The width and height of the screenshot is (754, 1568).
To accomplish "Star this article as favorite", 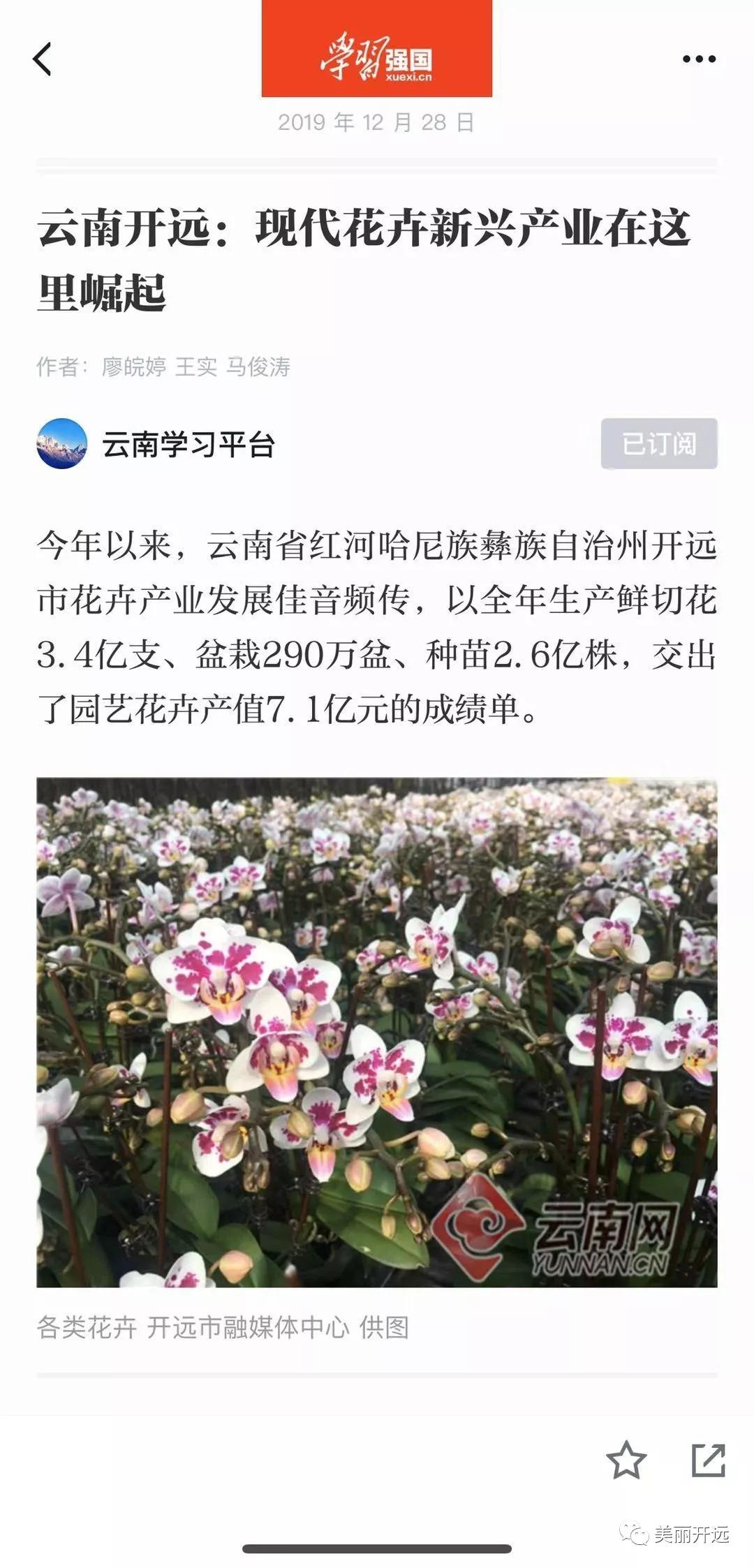I will (x=628, y=1459).
